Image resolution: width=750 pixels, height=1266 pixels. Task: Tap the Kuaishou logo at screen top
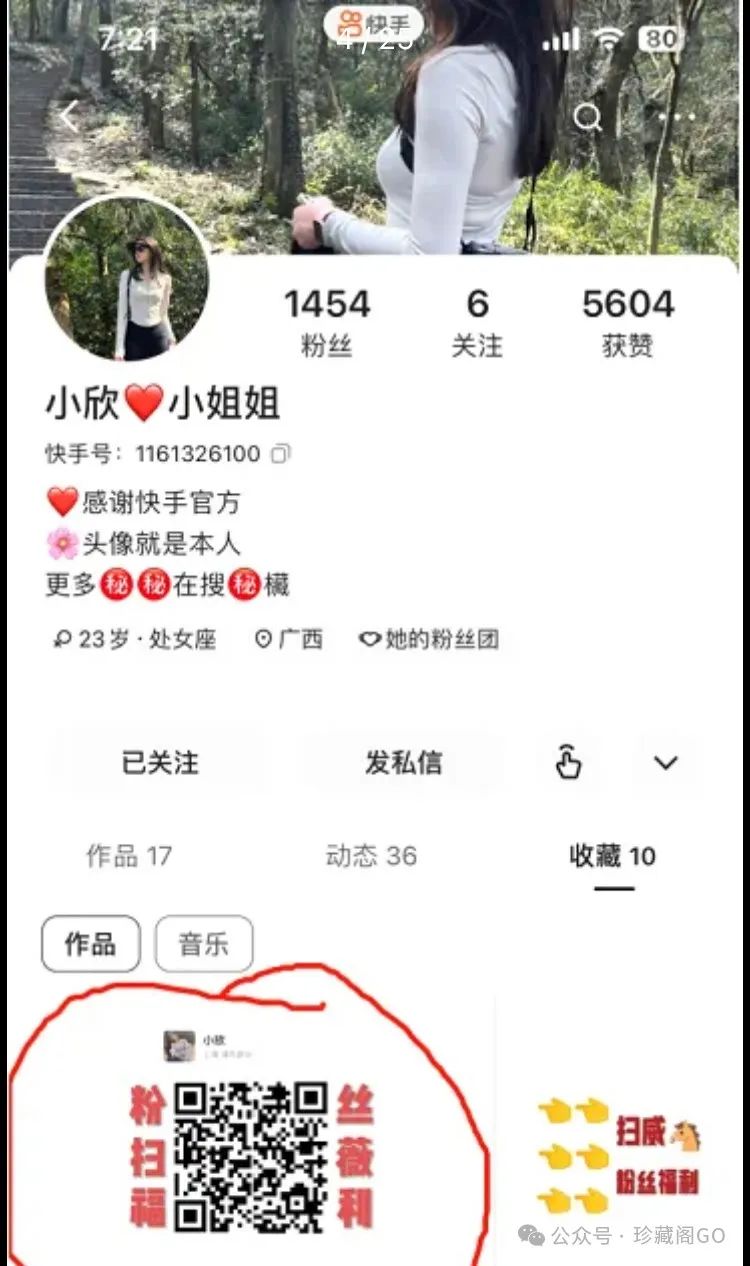pos(376,24)
